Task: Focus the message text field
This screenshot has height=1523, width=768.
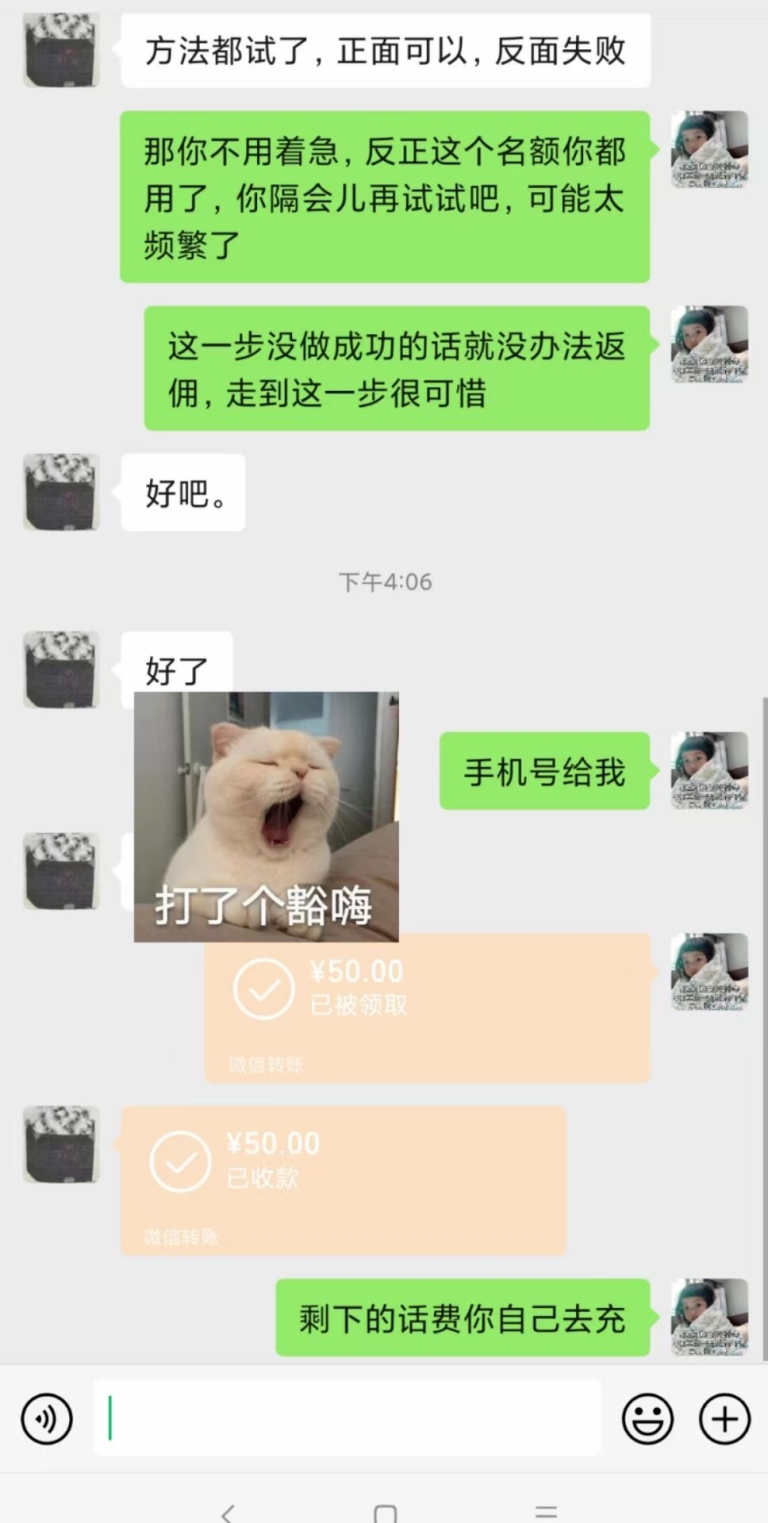Action: (x=347, y=1418)
